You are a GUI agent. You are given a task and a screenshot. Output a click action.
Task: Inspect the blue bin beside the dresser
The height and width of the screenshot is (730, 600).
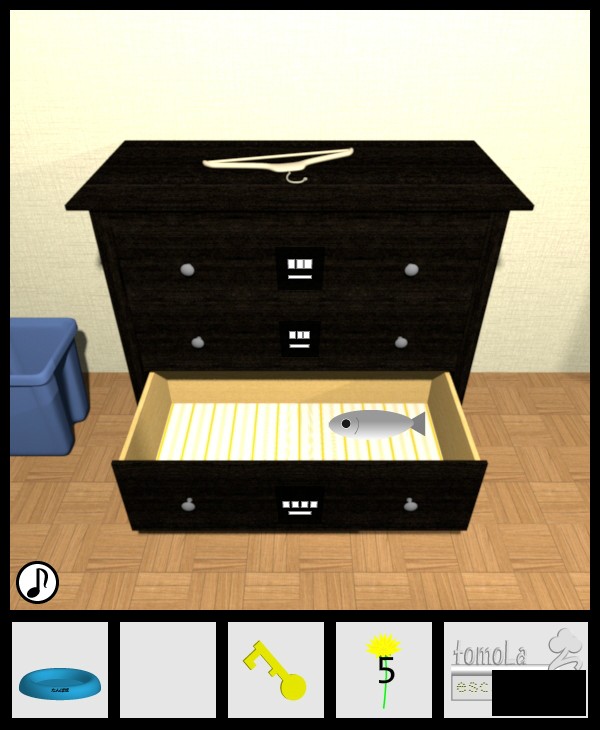coord(44,385)
